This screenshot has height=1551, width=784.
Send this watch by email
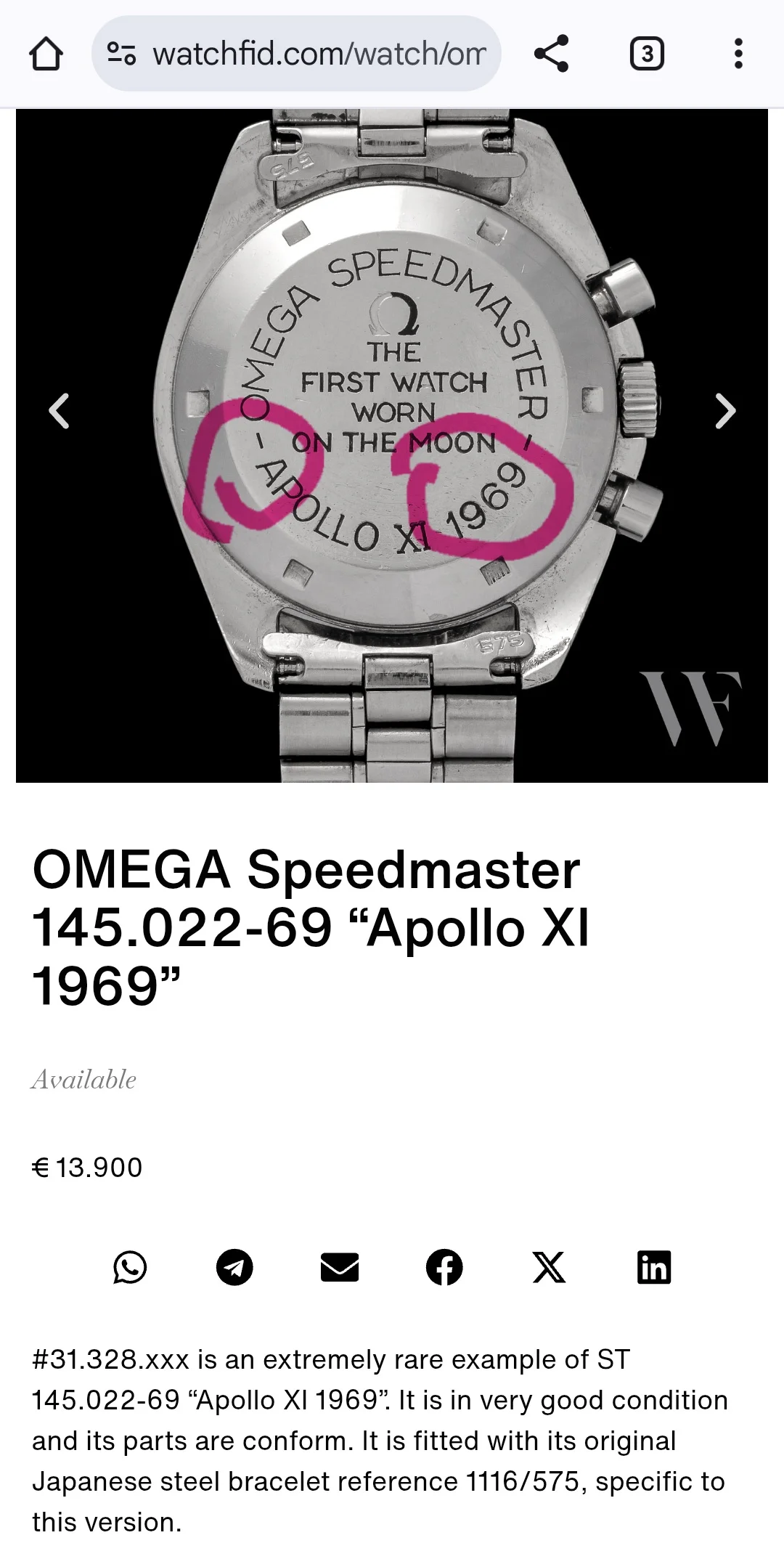pyautogui.click(x=339, y=1268)
